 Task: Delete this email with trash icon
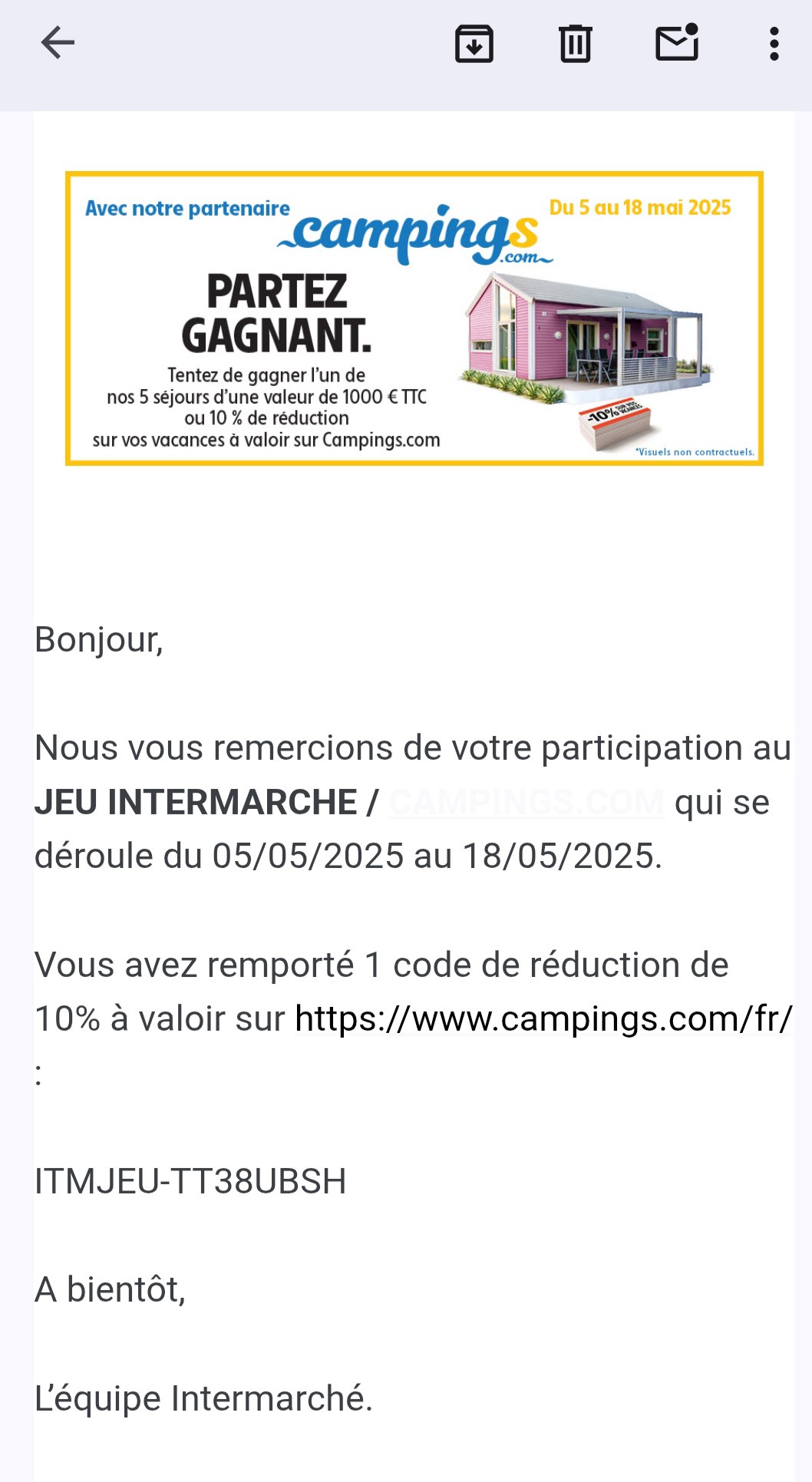(x=575, y=43)
